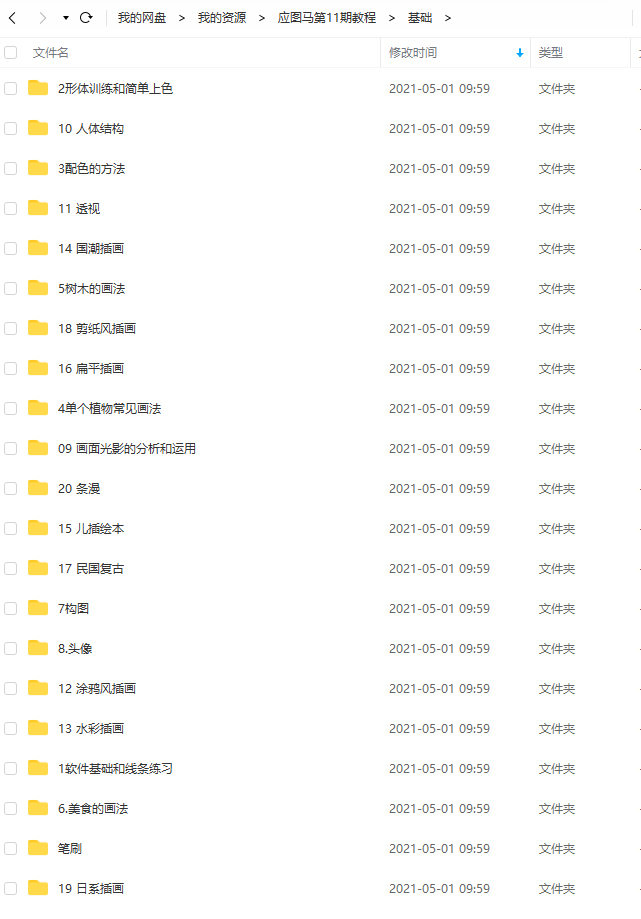This screenshot has width=641, height=919.
Task: Open folder 2形体训练和简单上色
Action: (x=115, y=89)
